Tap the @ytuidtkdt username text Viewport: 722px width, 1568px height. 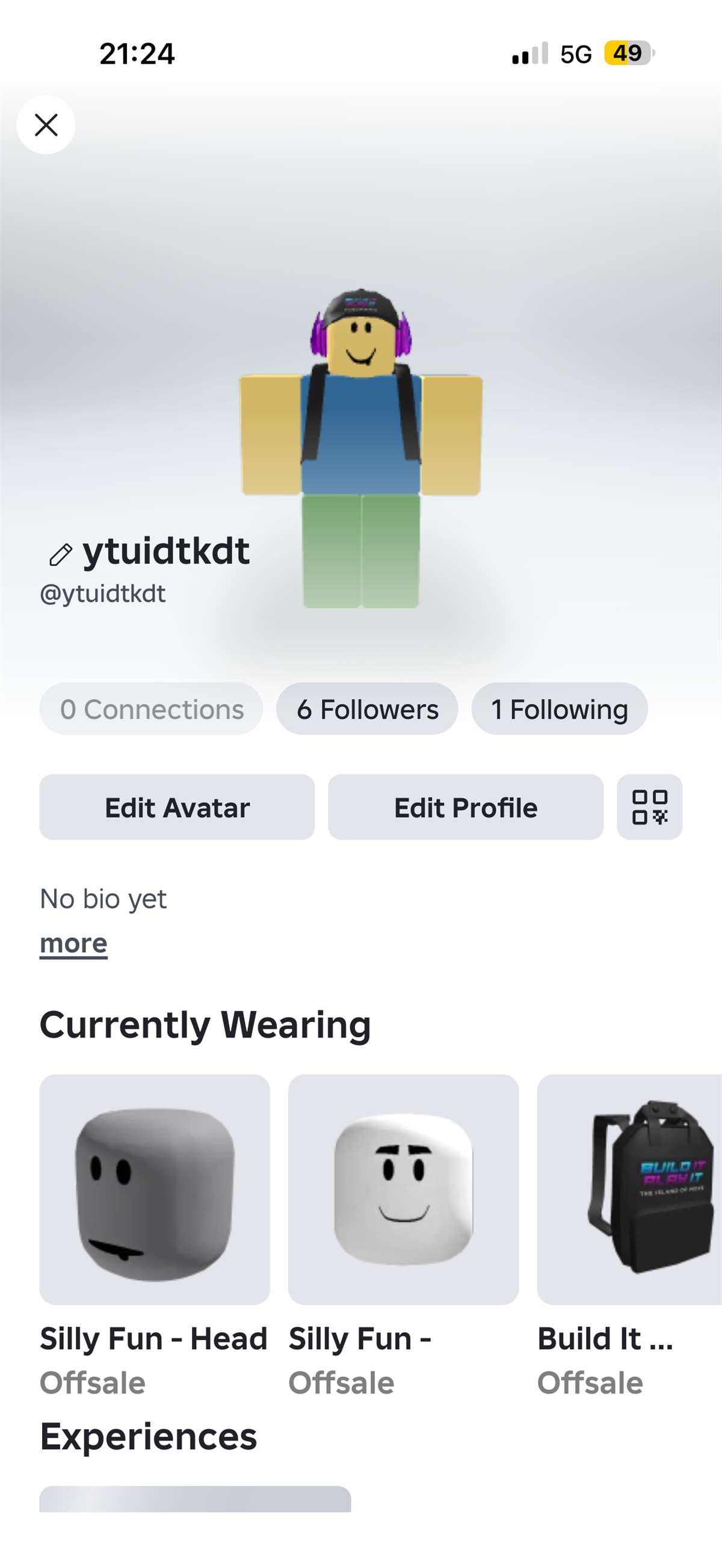[x=103, y=593]
